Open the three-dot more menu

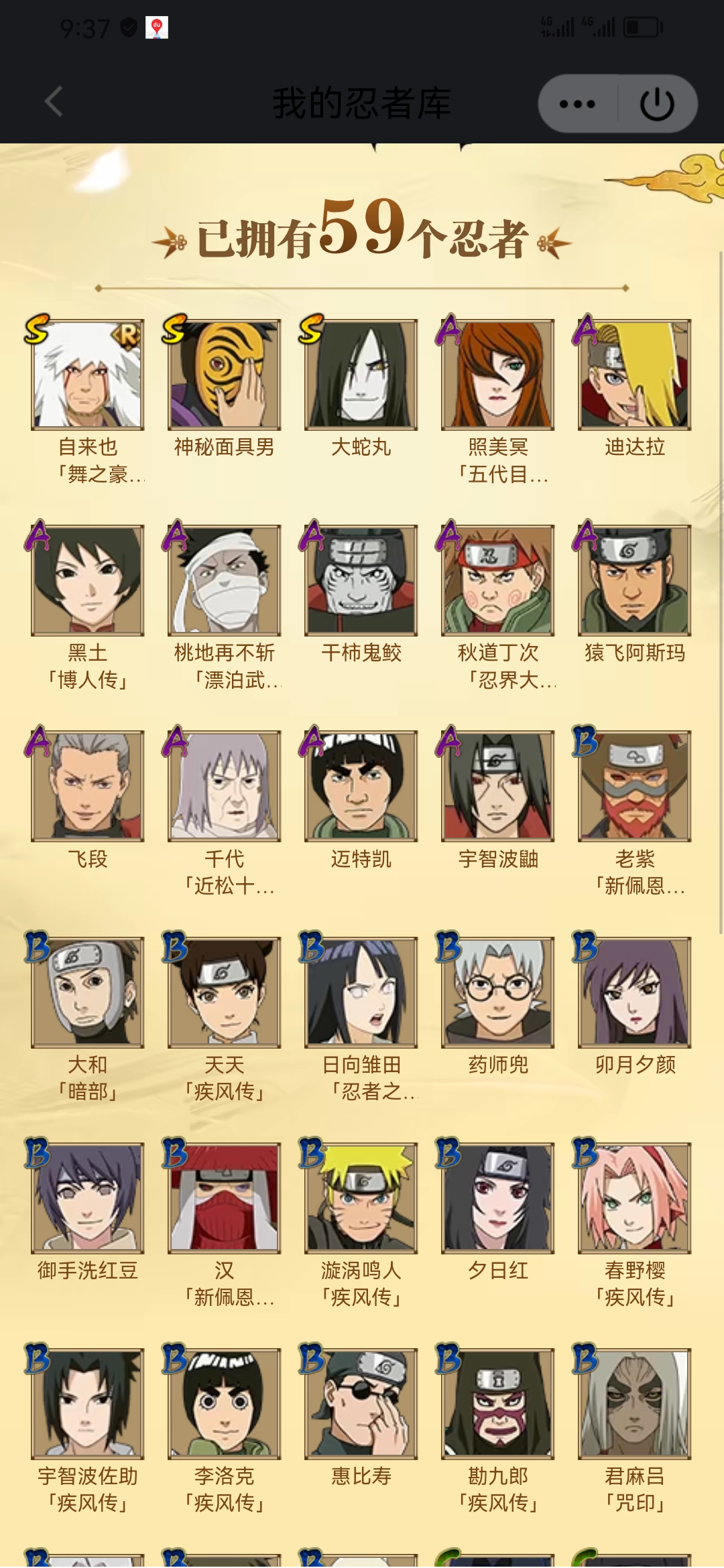[x=577, y=104]
